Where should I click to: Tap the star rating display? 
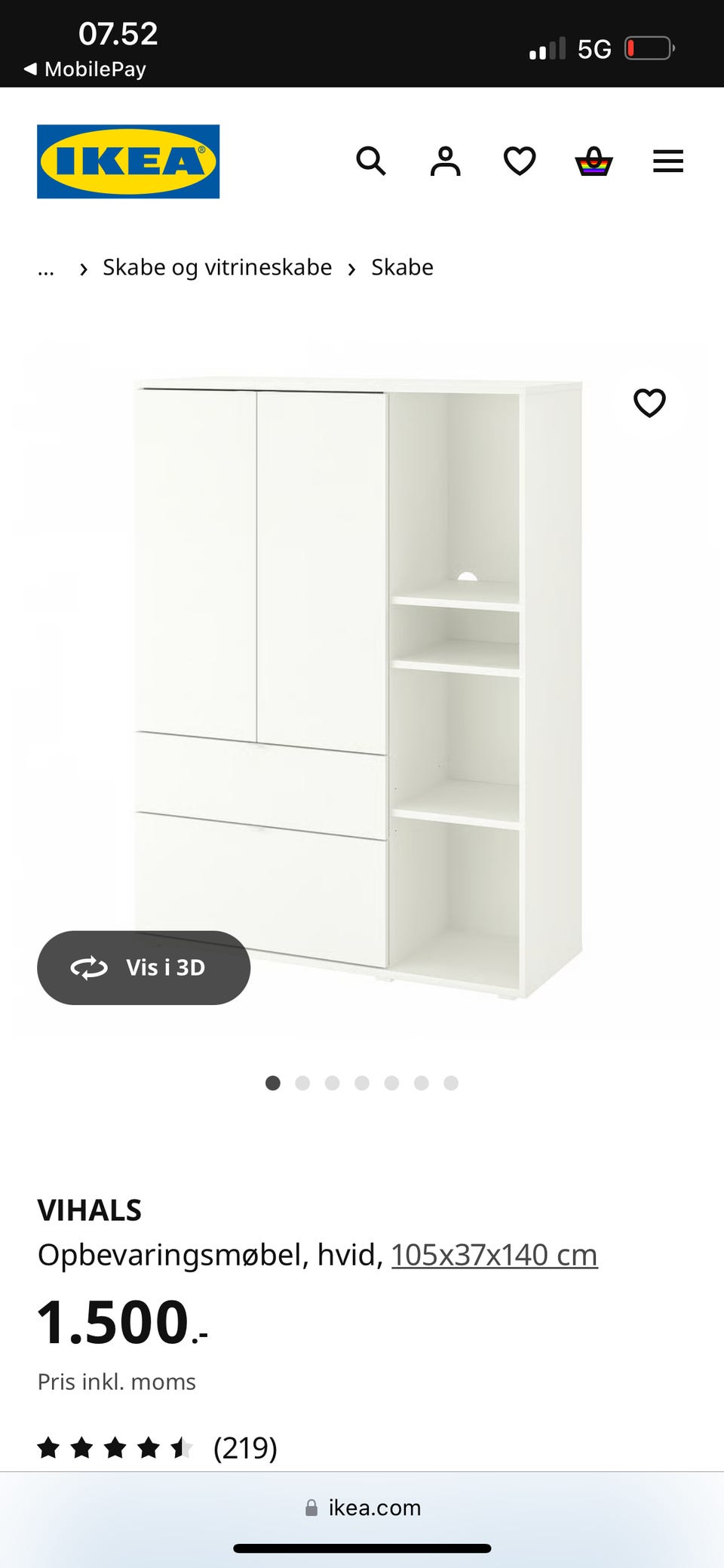113,1448
